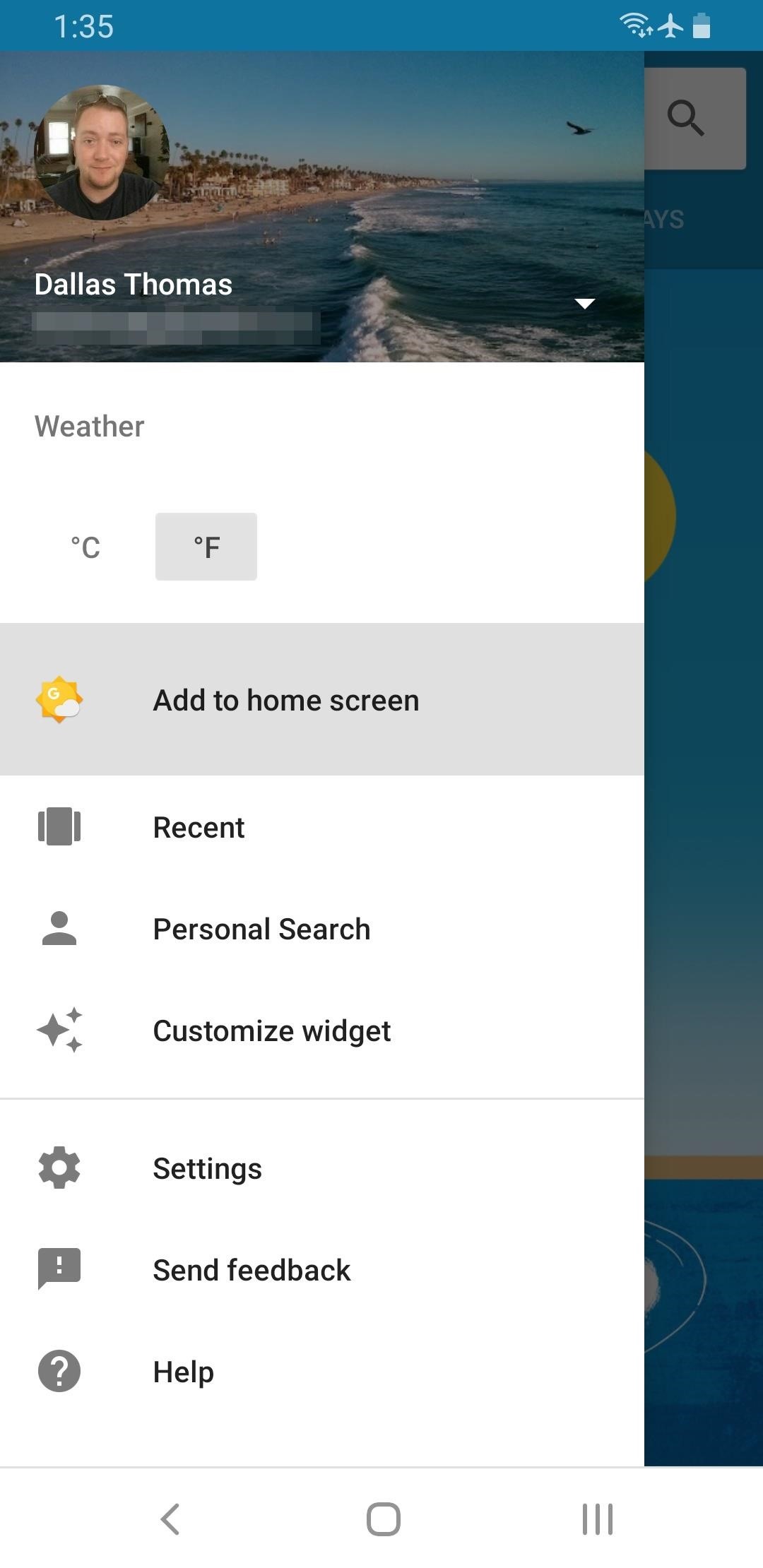Select the Add to home screen entry
The image size is (763, 1568).
(x=285, y=699)
